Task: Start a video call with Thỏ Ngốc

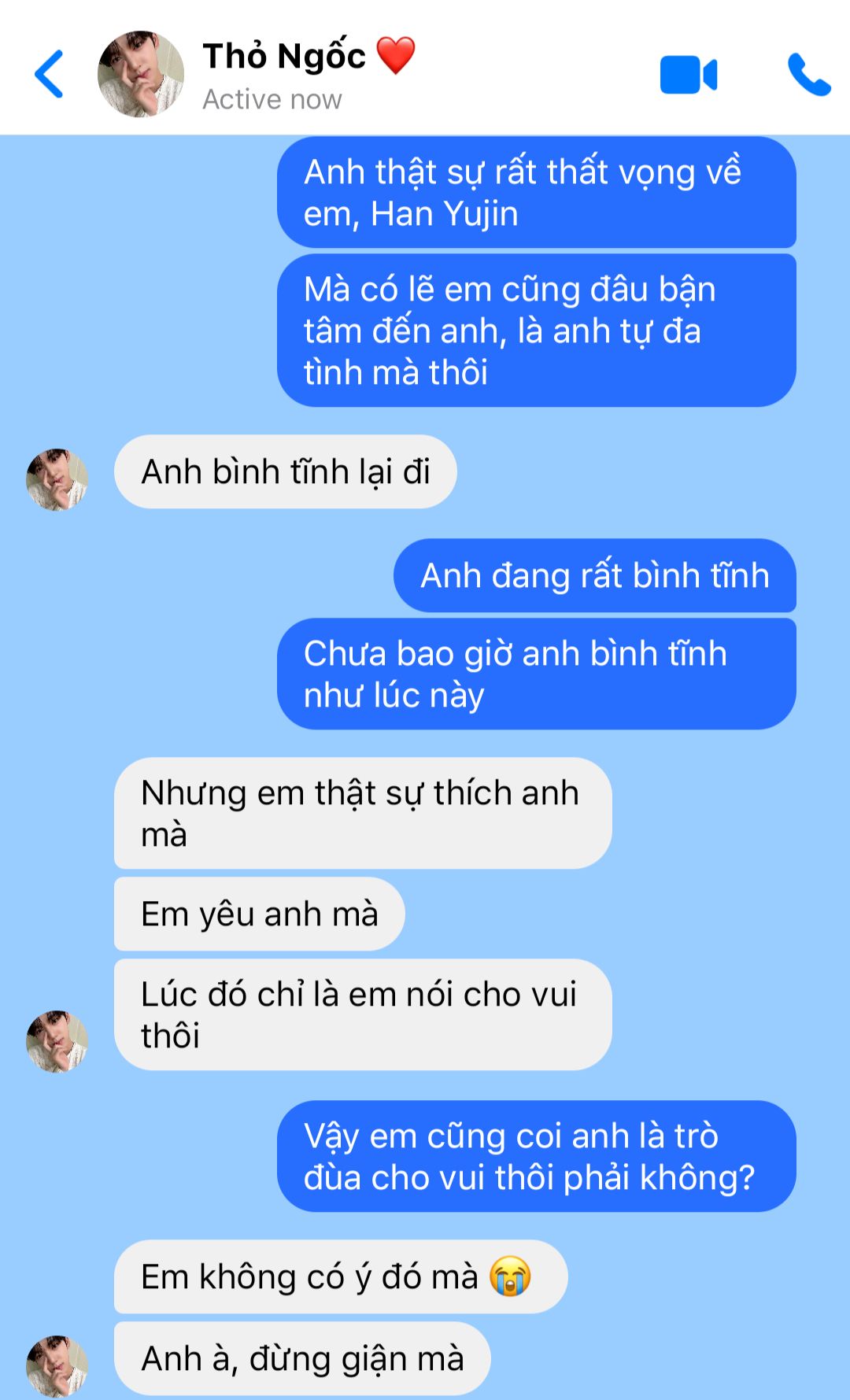Action: (688, 75)
